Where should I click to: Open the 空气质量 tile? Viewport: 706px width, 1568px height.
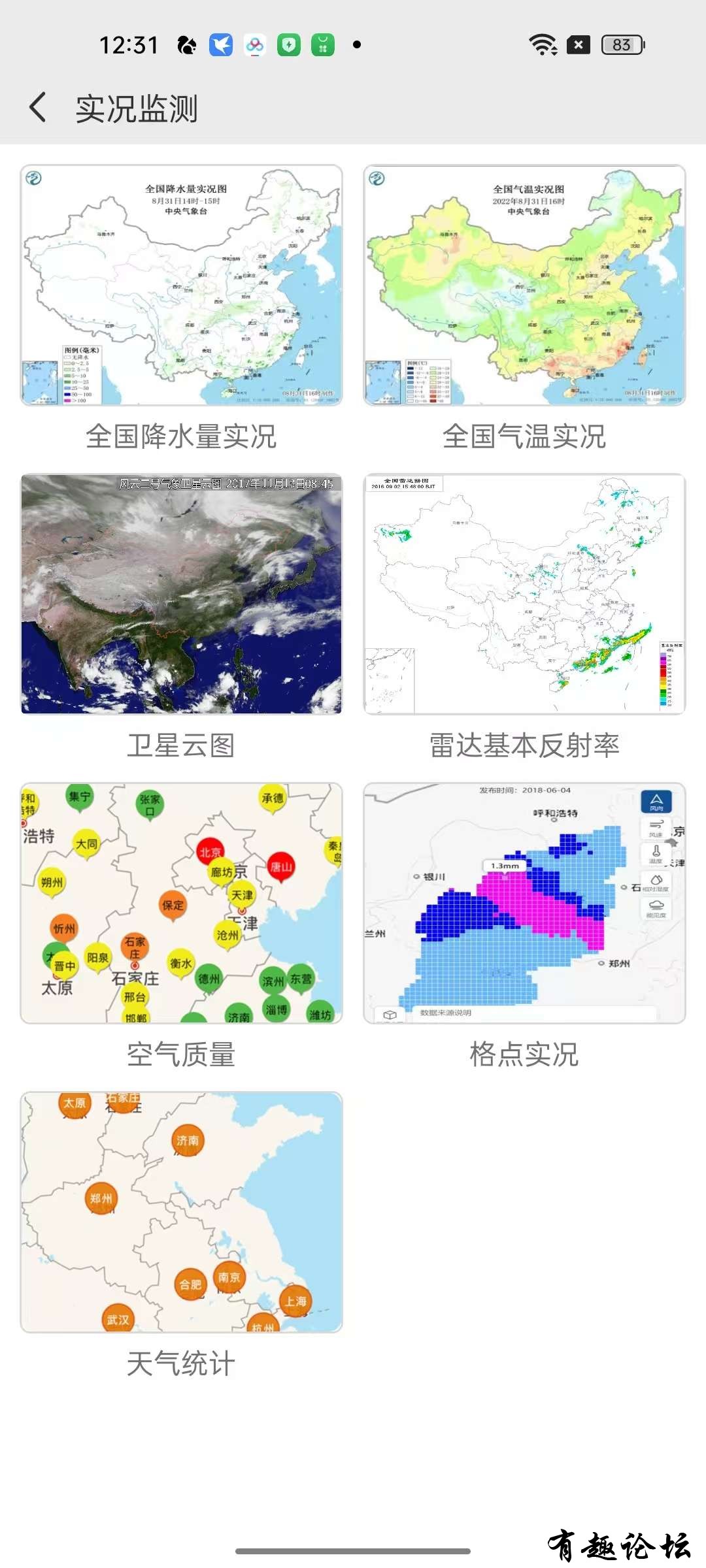tap(181, 903)
